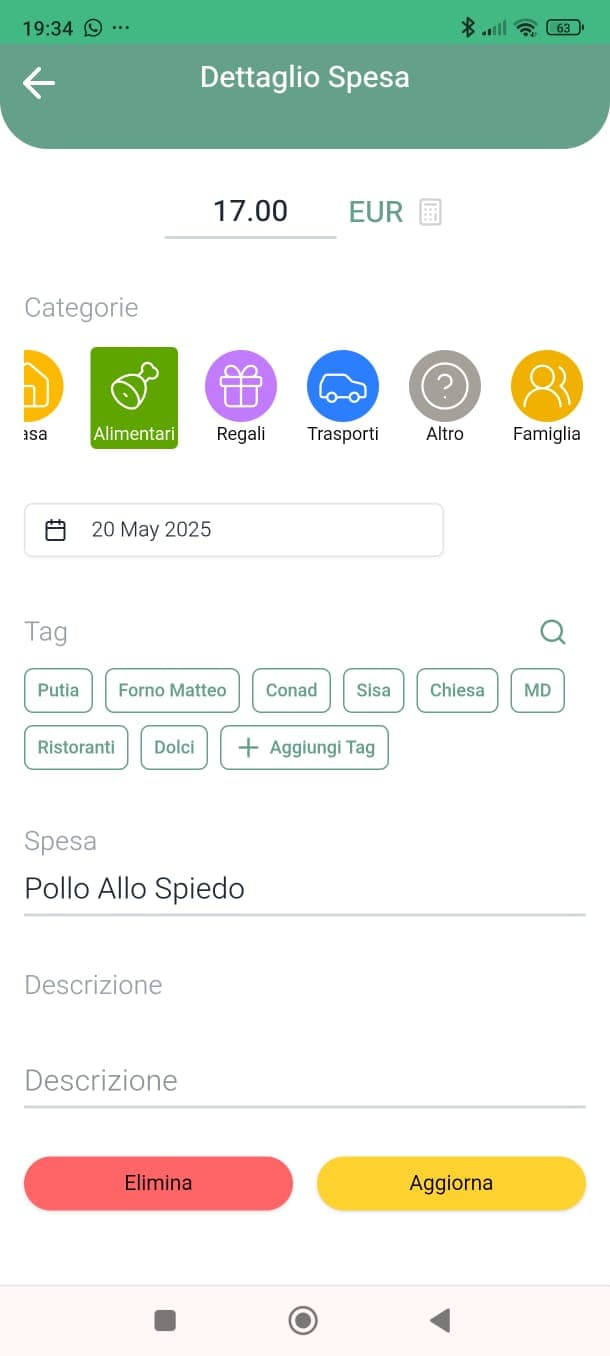Viewport: 610px width, 1356px height.
Task: Go back using the top arrow
Action: click(x=39, y=82)
